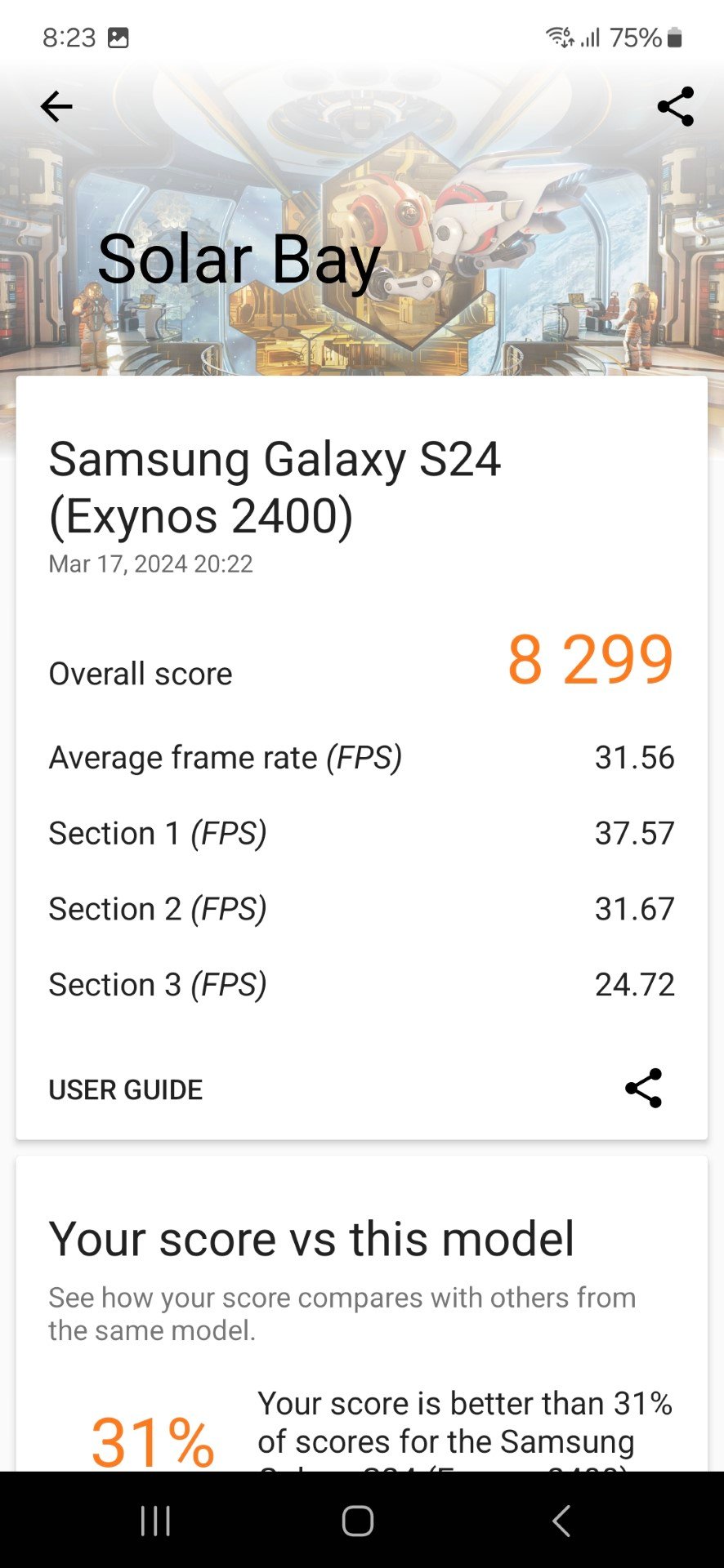Share the Solar Bay result from top bar
Viewport: 724px width, 1568px height.
click(x=675, y=107)
